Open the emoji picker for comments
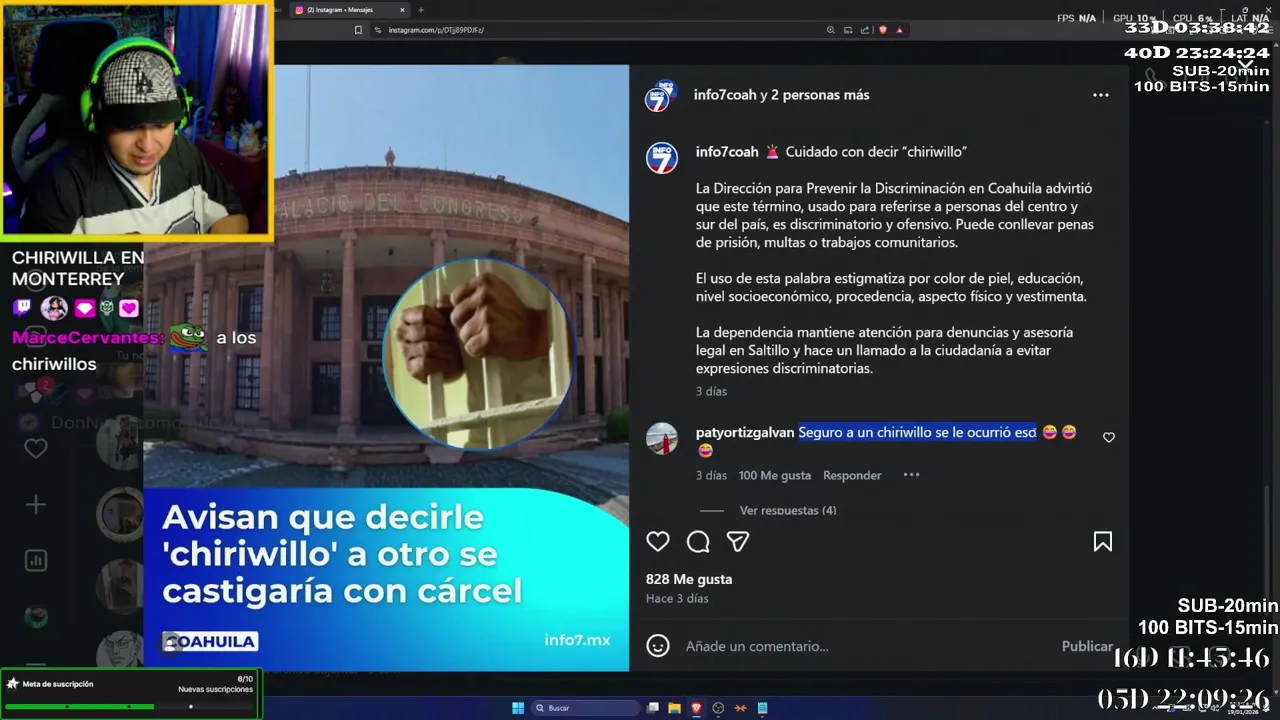The height and width of the screenshot is (720, 1280). [657, 646]
